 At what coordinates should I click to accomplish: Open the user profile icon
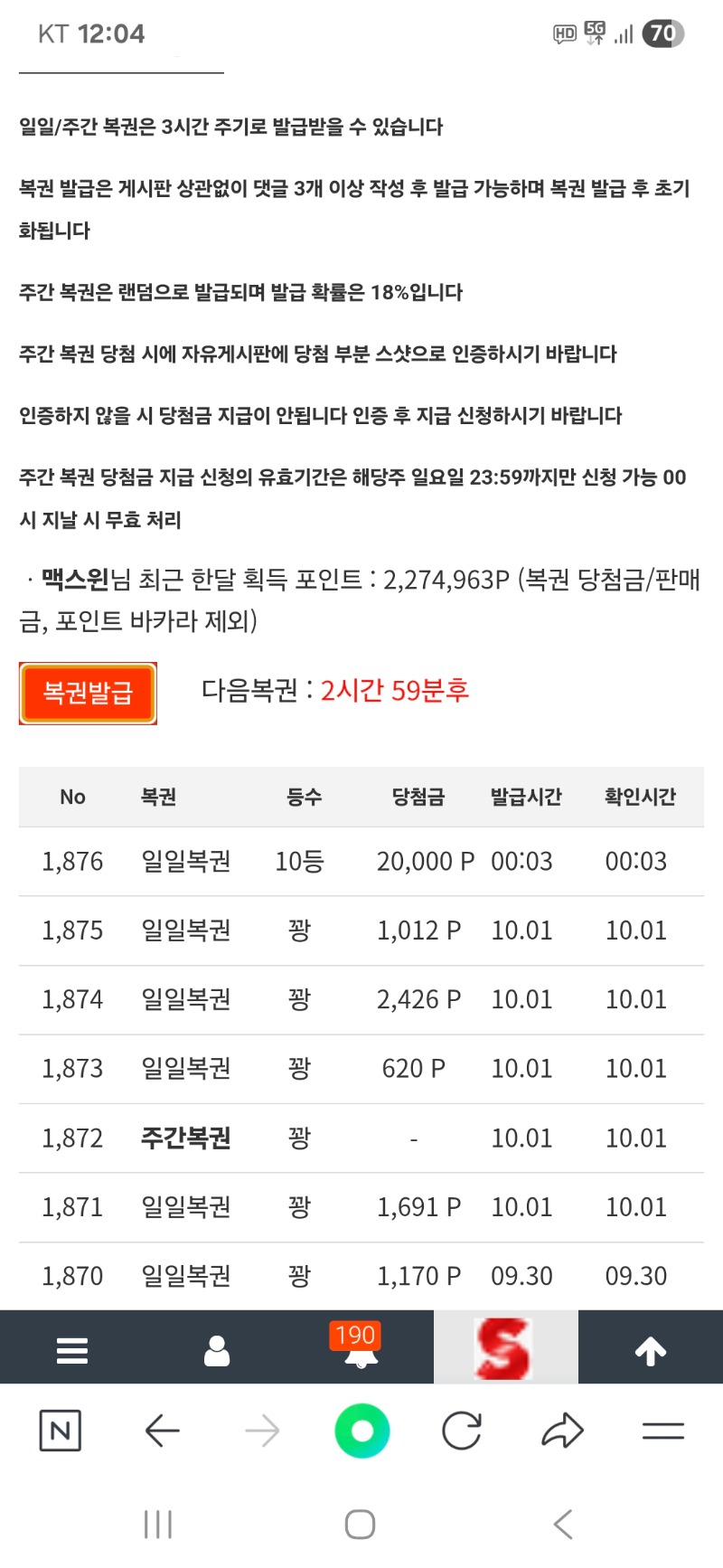(217, 1350)
